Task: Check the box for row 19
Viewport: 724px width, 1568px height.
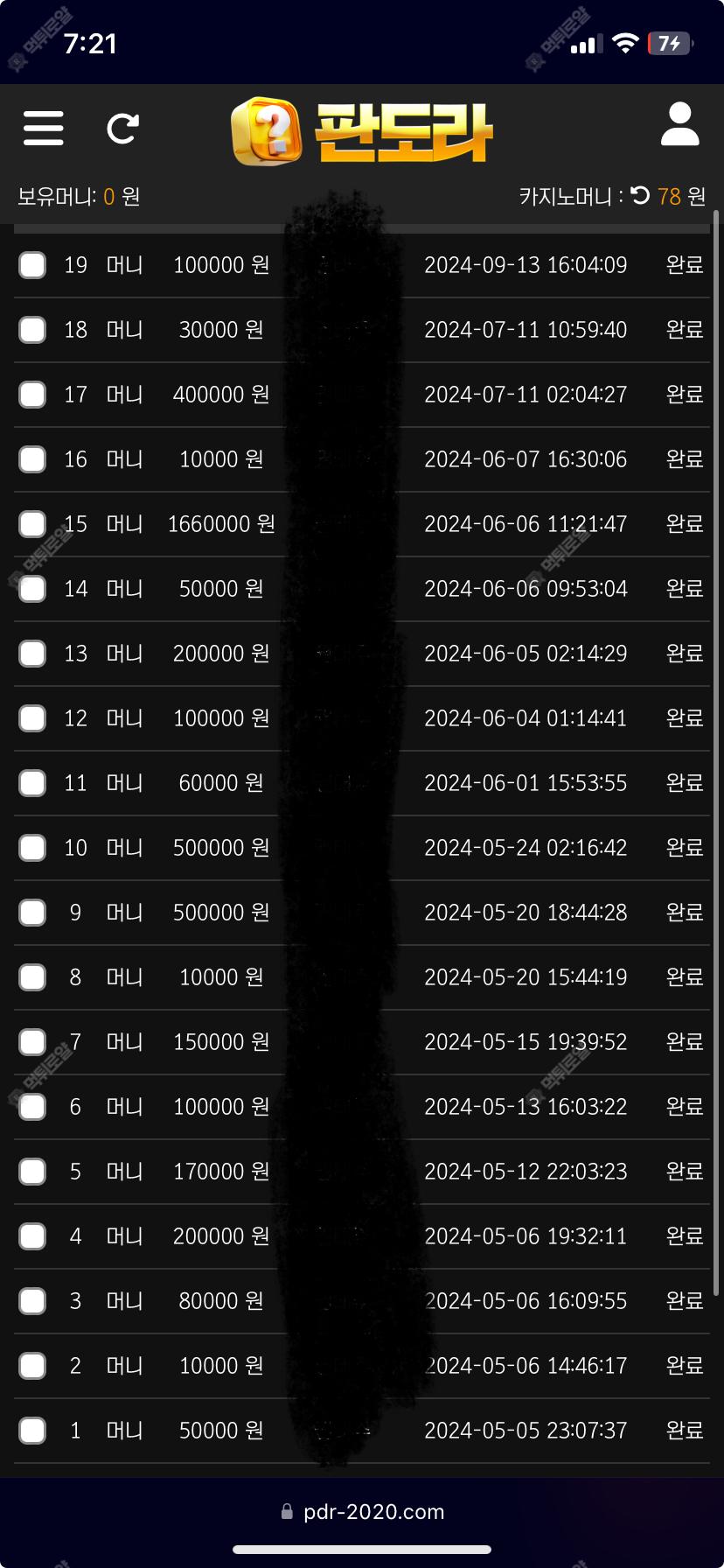Action: click(x=32, y=265)
